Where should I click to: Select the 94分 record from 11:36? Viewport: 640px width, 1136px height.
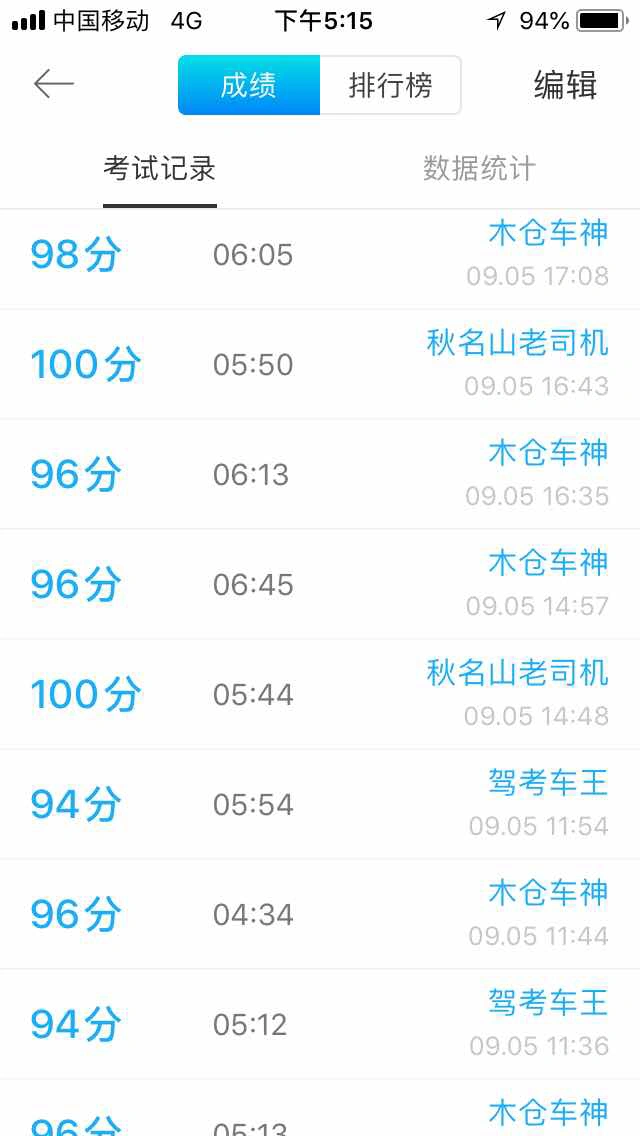coord(320,1024)
